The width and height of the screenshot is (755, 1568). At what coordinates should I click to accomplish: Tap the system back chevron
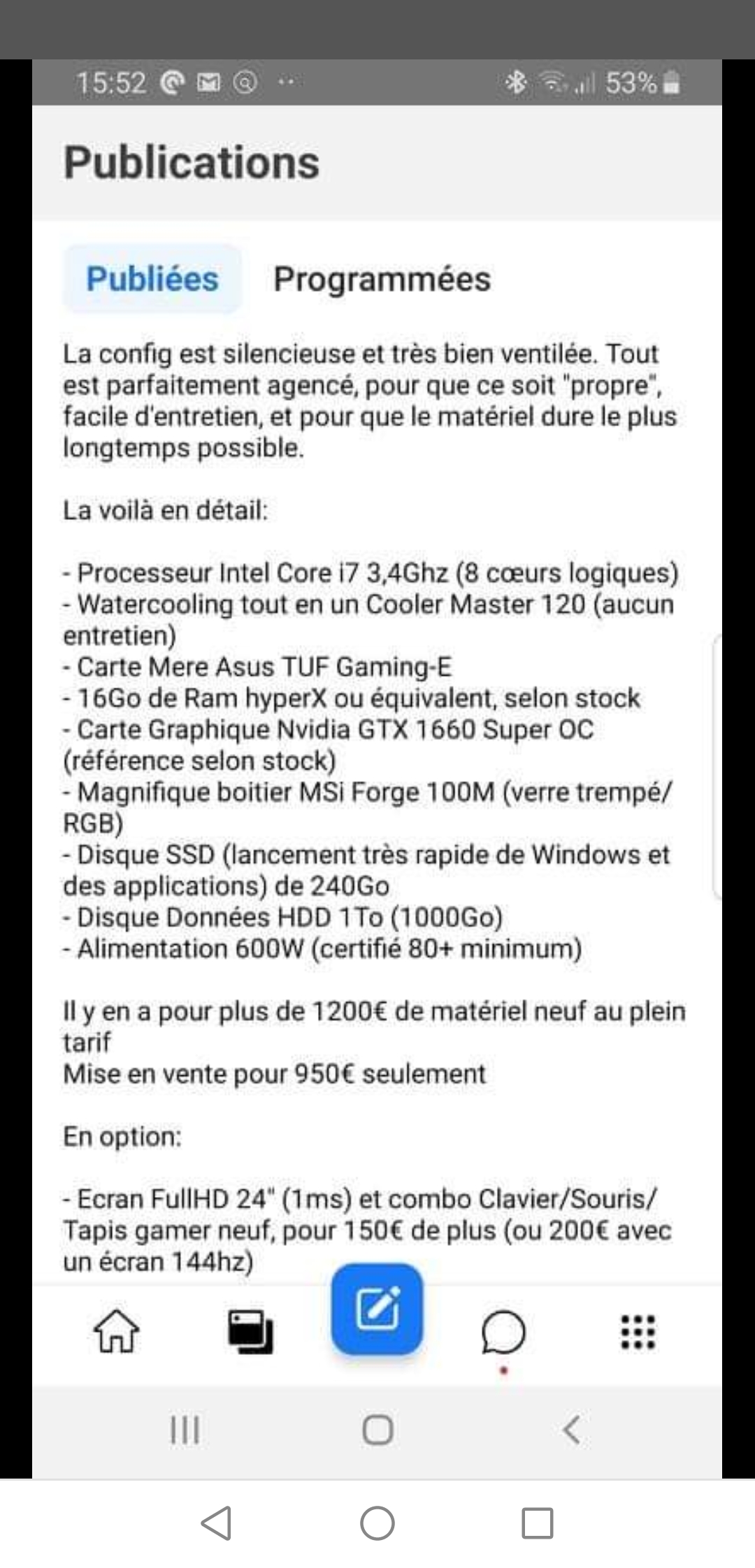point(571,1429)
